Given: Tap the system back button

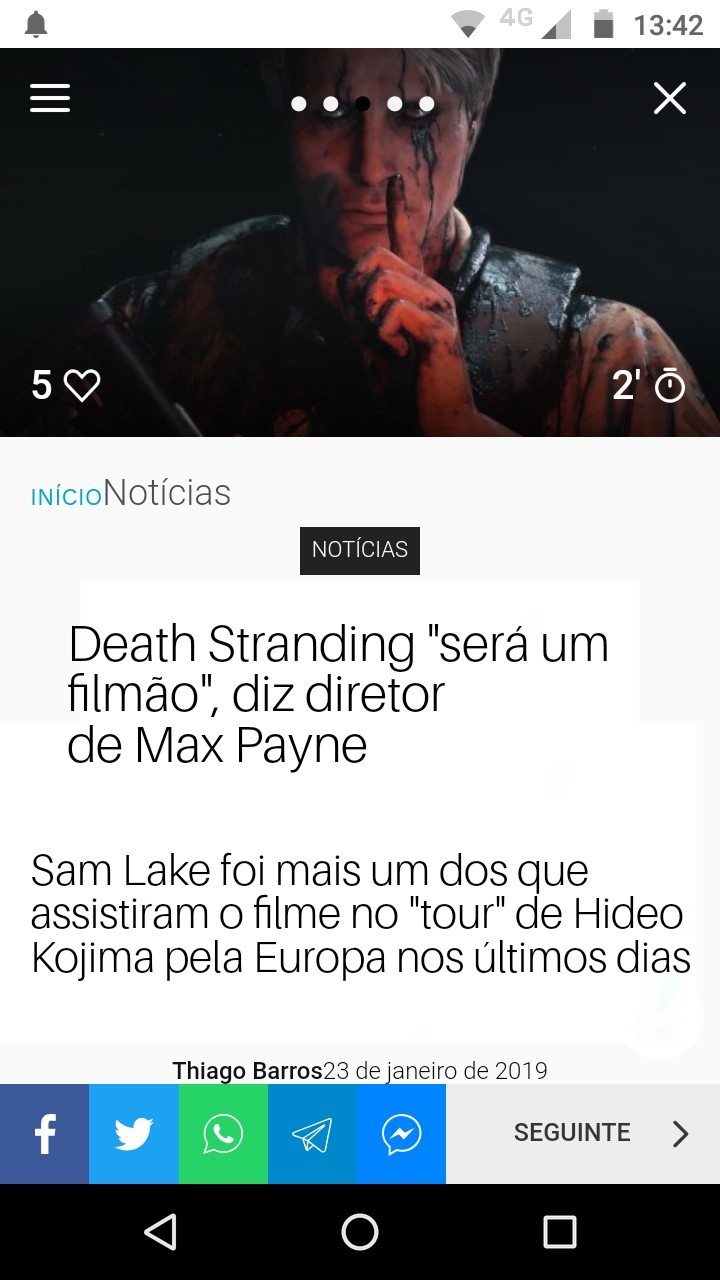Looking at the screenshot, I should 160,1232.
